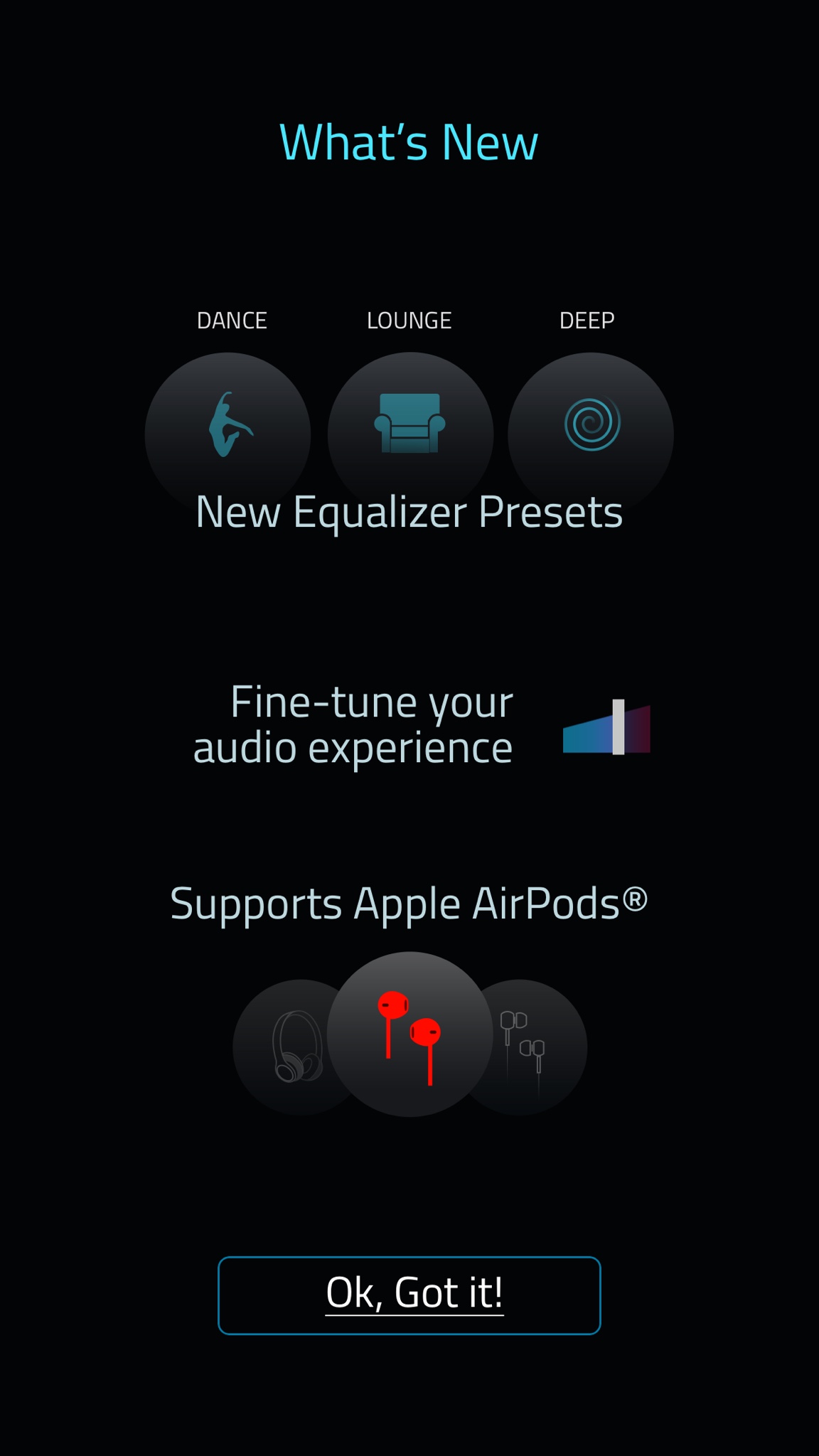Tap the Ok, Got it! button
The height and width of the screenshot is (1456, 819).
point(409,1295)
